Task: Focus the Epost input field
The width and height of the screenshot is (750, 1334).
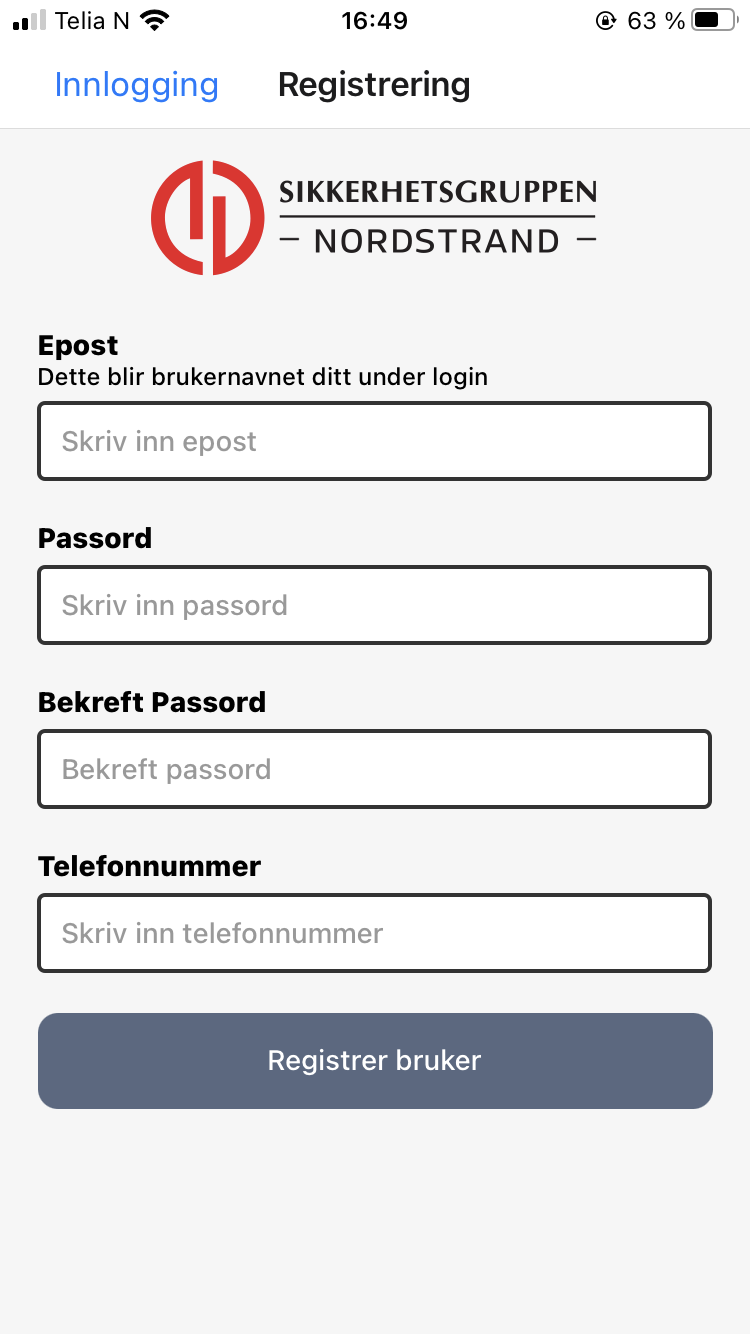Action: [x=374, y=441]
